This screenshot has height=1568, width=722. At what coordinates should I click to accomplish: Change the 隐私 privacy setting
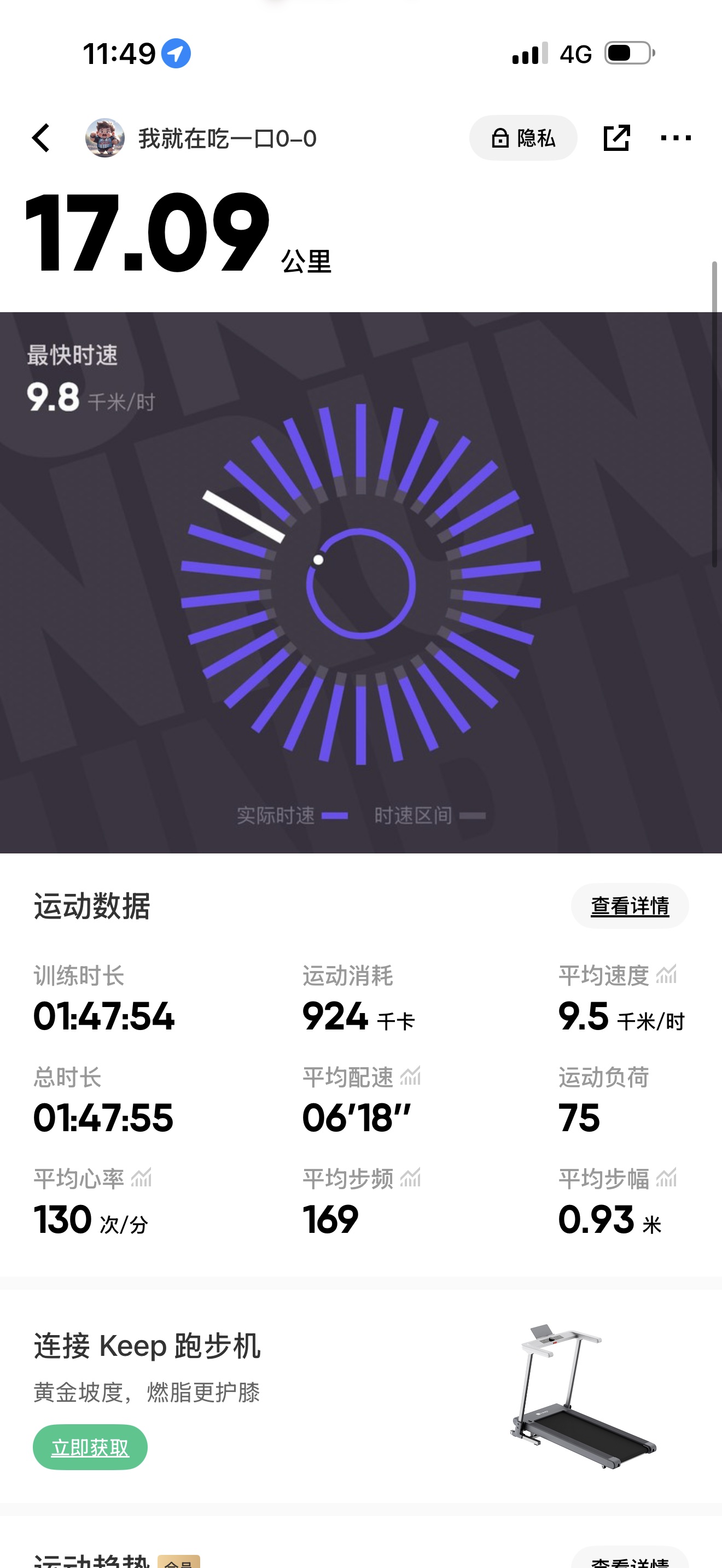click(523, 138)
